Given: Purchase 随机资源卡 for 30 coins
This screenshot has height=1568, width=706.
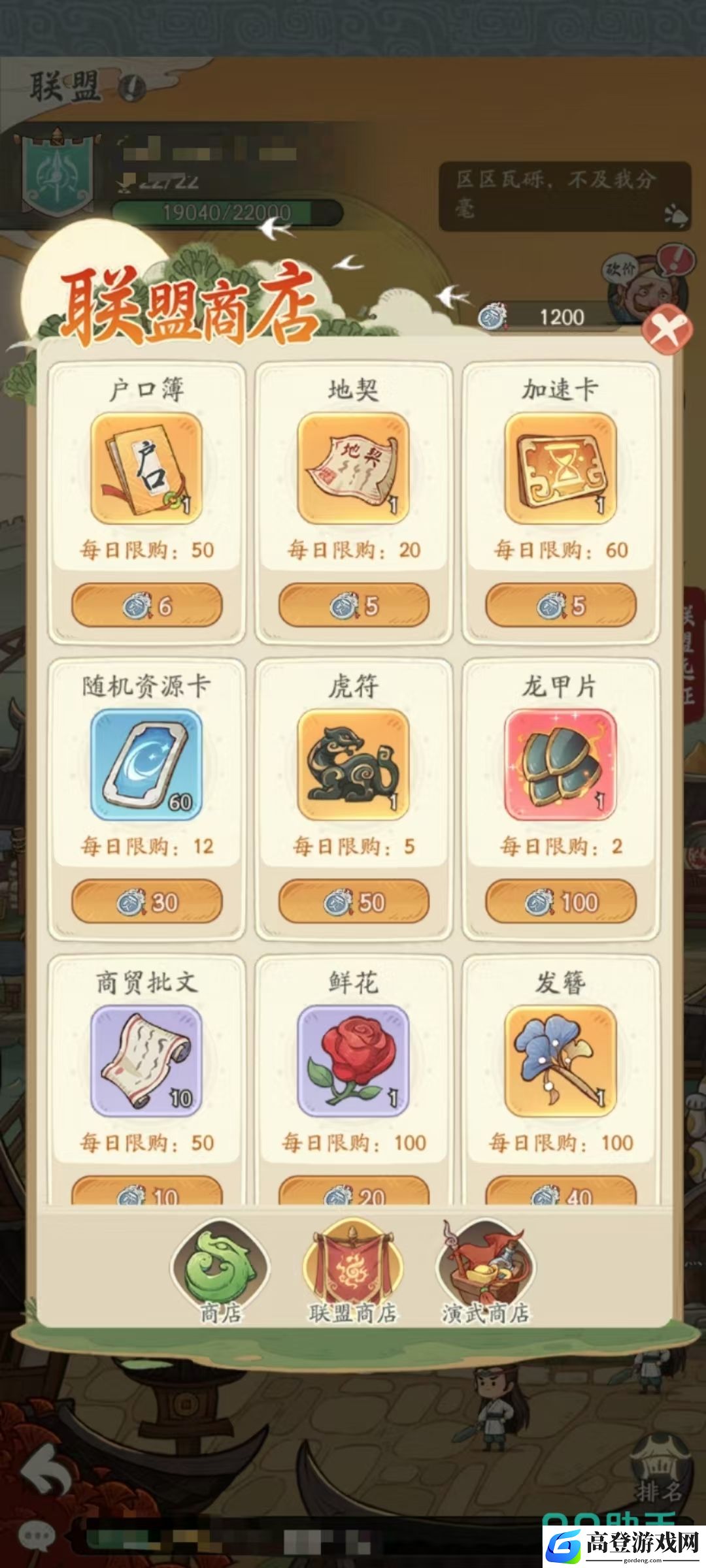Looking at the screenshot, I should click(x=146, y=902).
